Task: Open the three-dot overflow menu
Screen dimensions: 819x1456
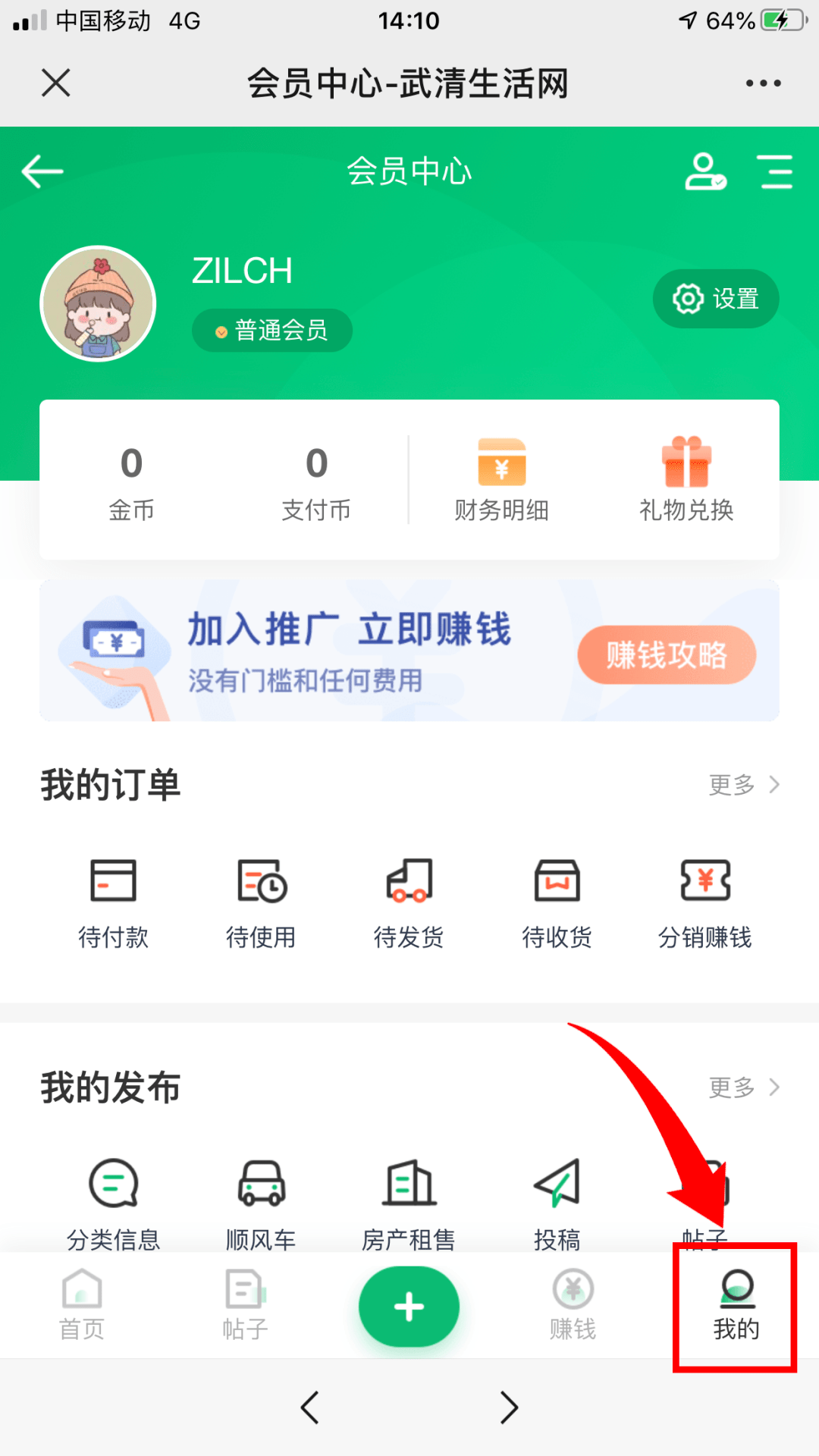Action: [763, 83]
